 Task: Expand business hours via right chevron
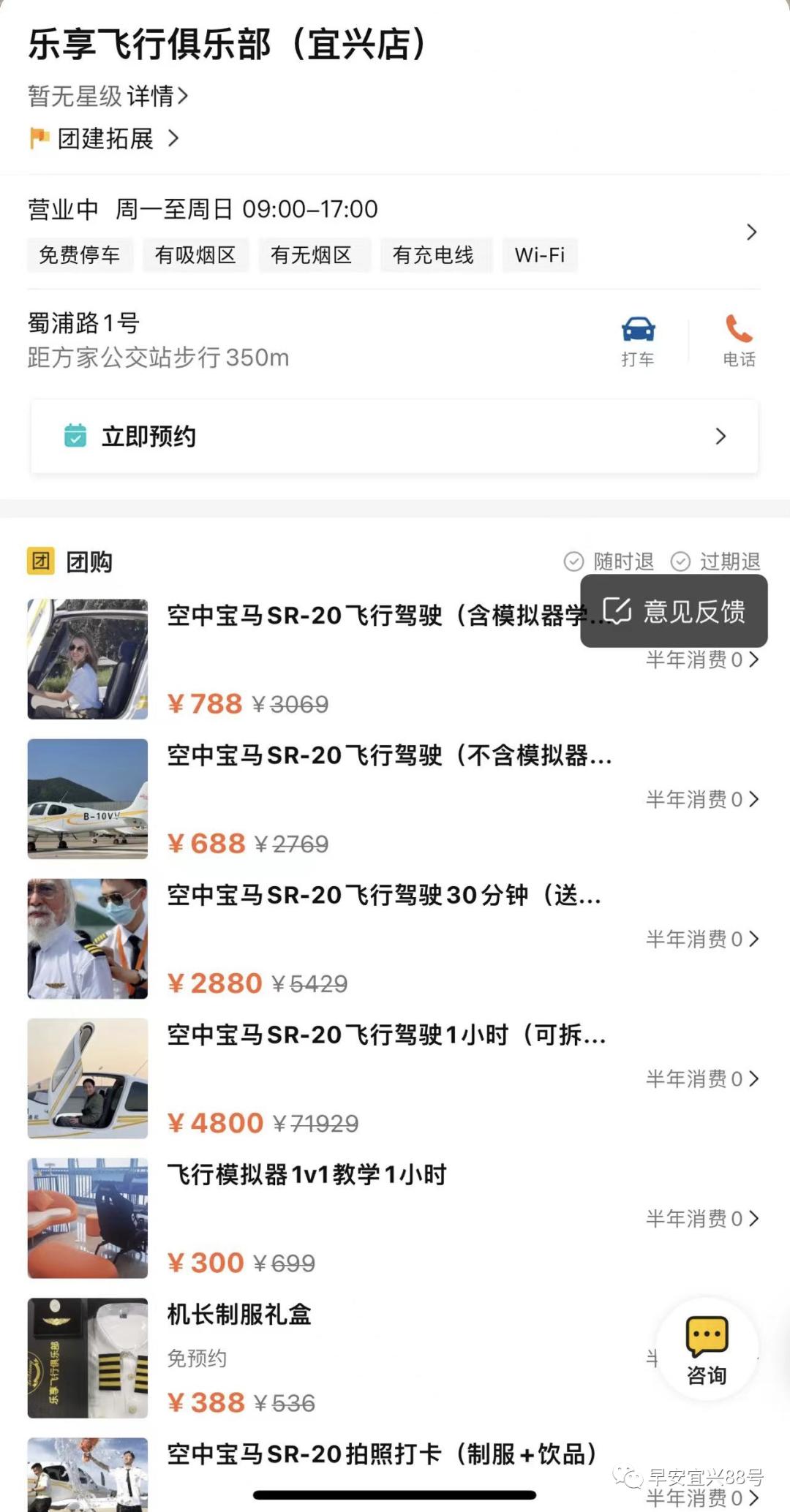[x=753, y=232]
